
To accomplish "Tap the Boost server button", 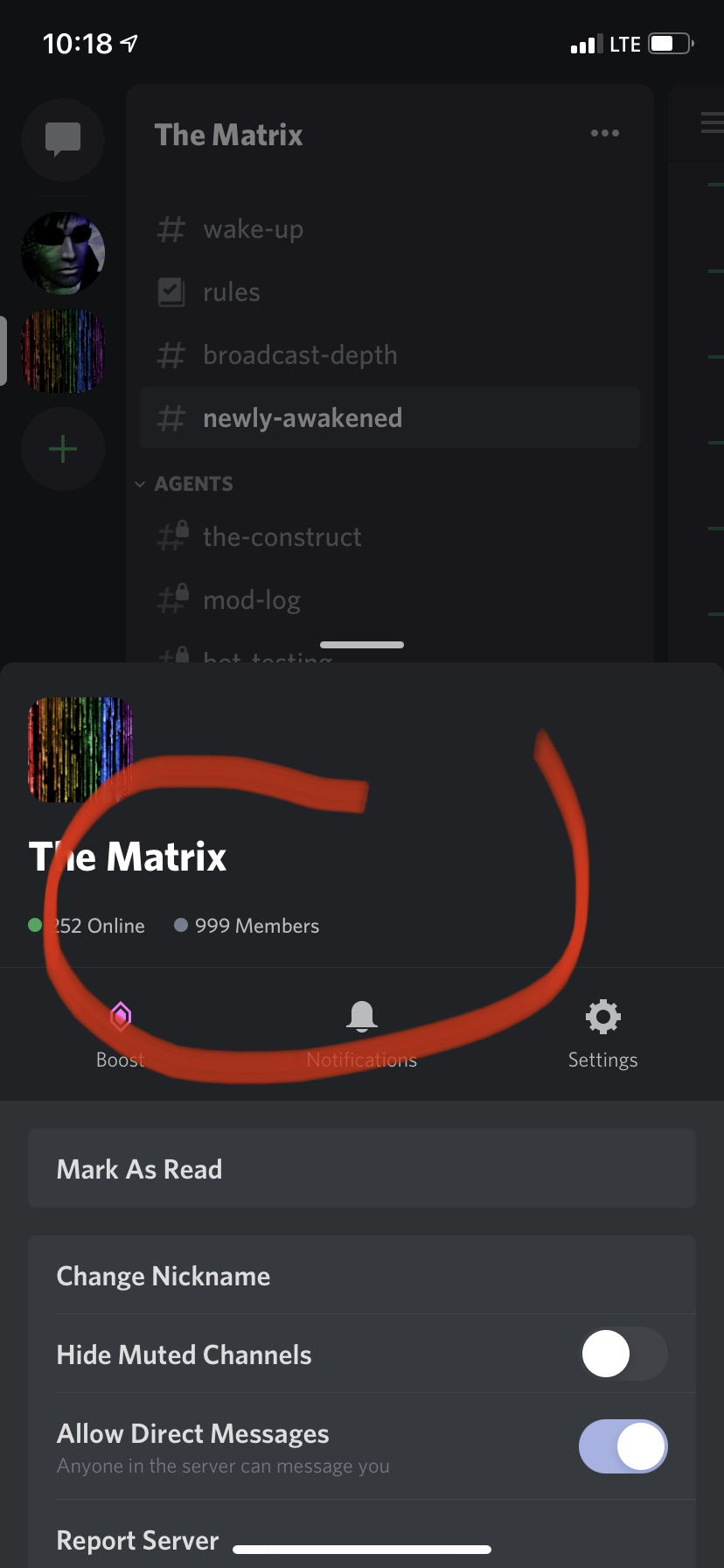I will click(121, 1032).
